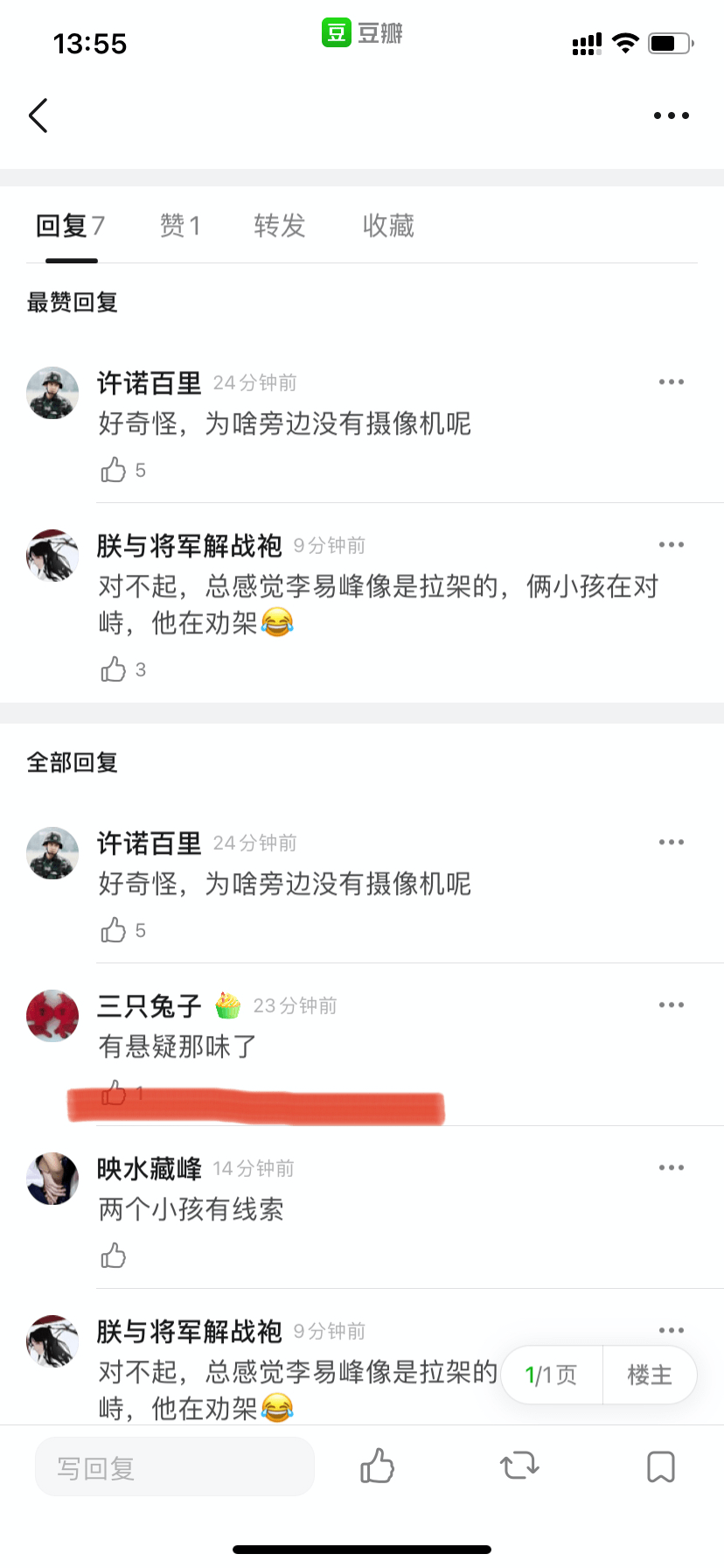The image size is (724, 1568).
Task: Open options for 三只兔子's comment
Action: (x=670, y=1004)
